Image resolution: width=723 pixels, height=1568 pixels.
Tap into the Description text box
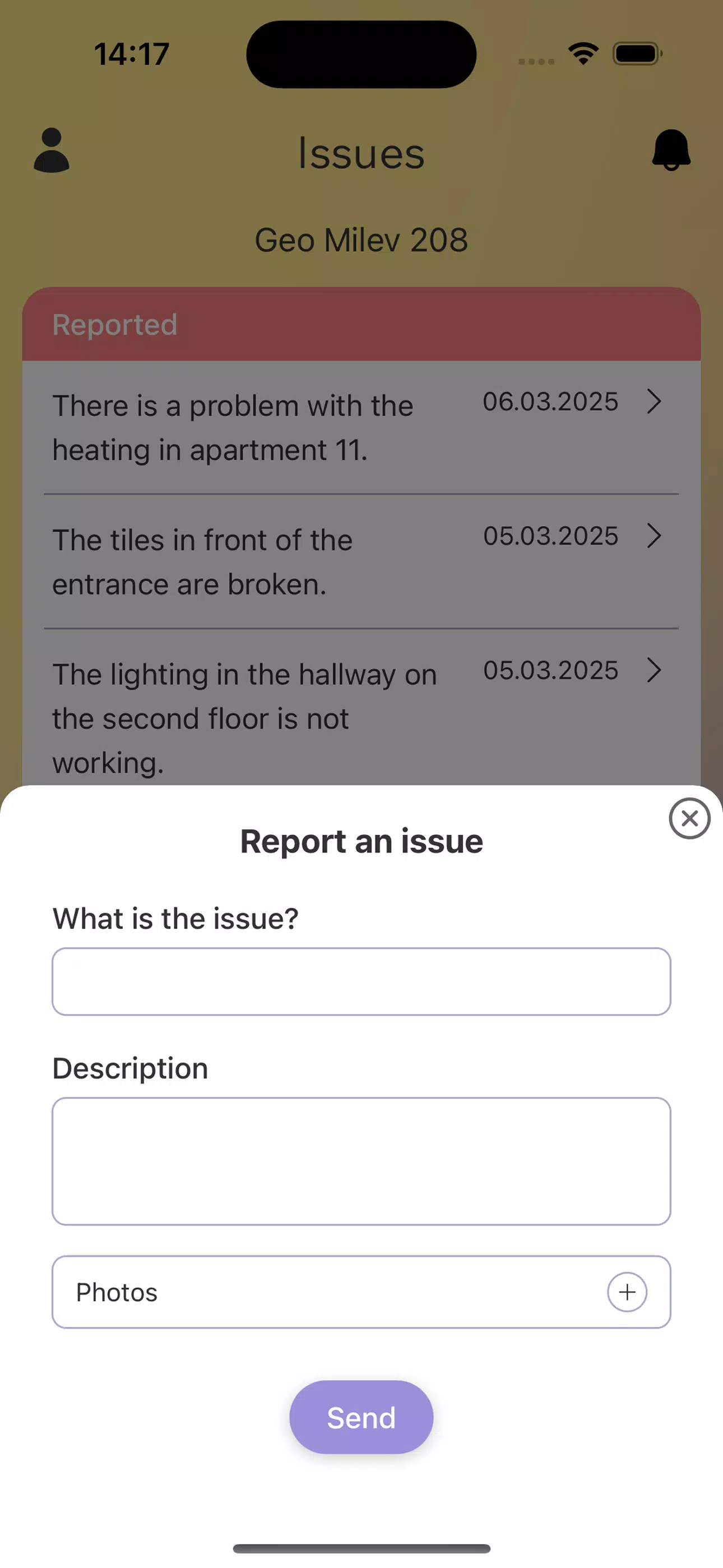[x=361, y=1161]
